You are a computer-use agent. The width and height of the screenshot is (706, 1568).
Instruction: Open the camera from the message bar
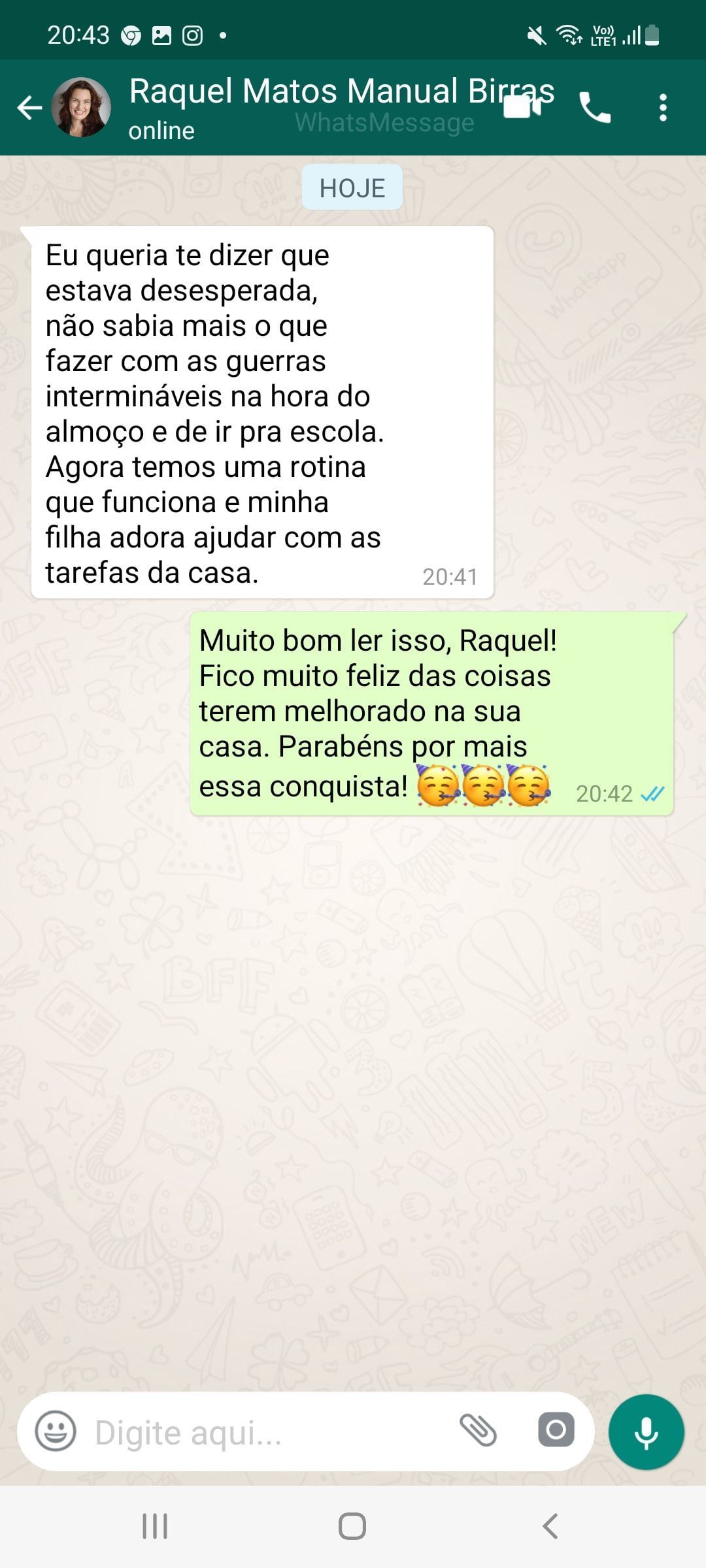[556, 1429]
